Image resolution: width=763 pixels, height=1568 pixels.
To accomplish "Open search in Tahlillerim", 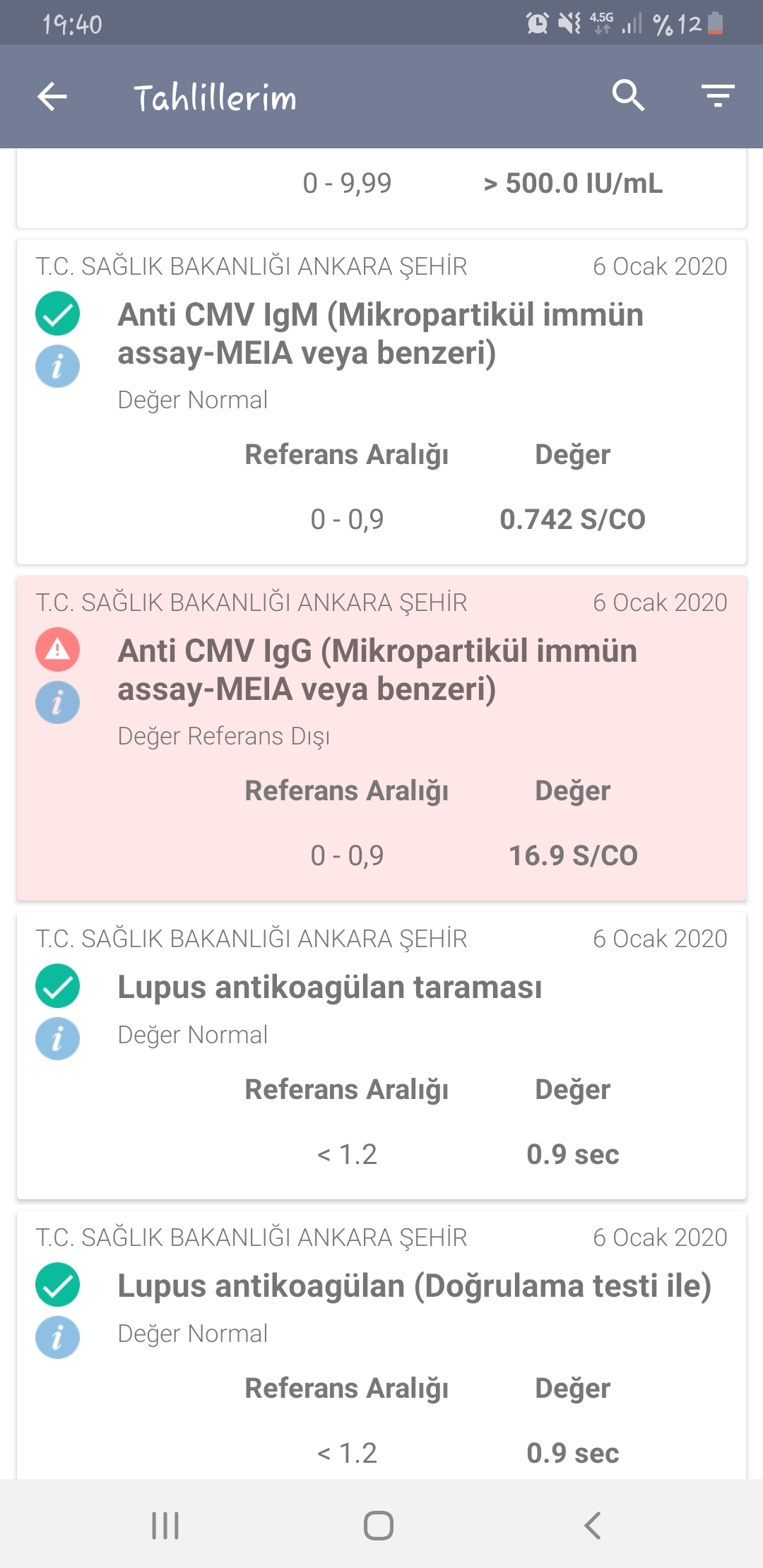I will coord(628,95).
